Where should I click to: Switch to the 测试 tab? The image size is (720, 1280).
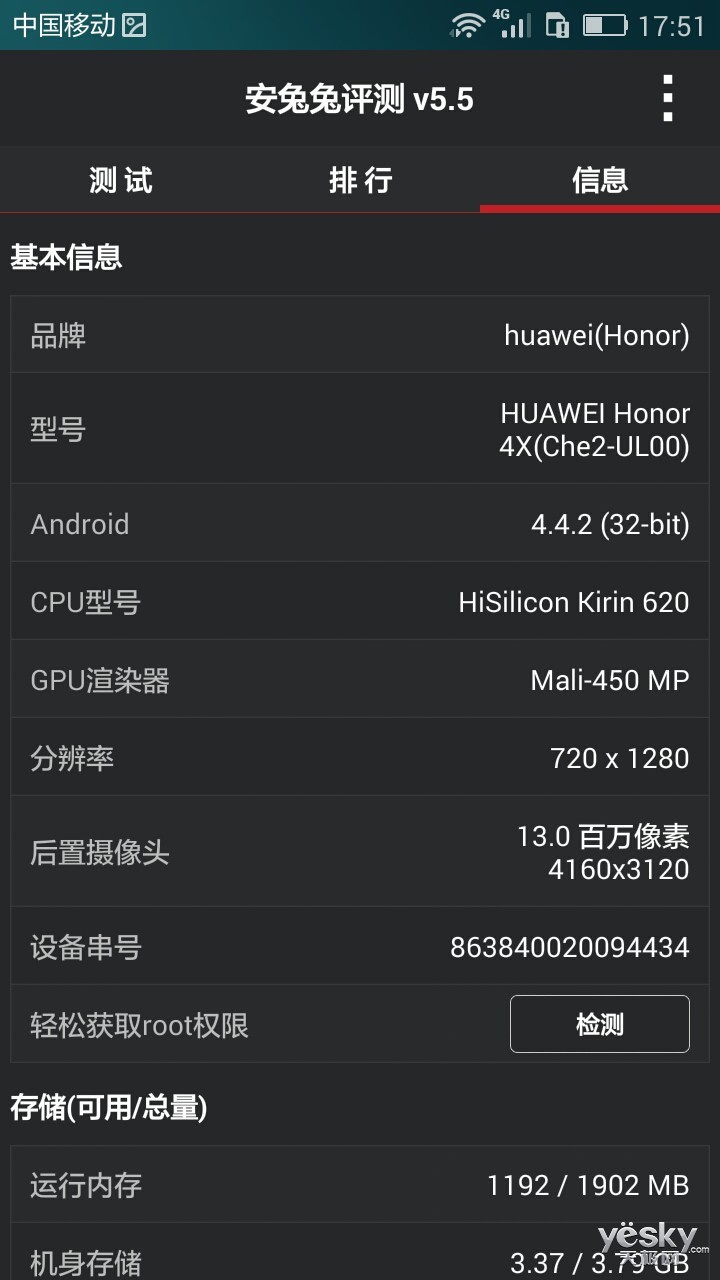(x=120, y=180)
